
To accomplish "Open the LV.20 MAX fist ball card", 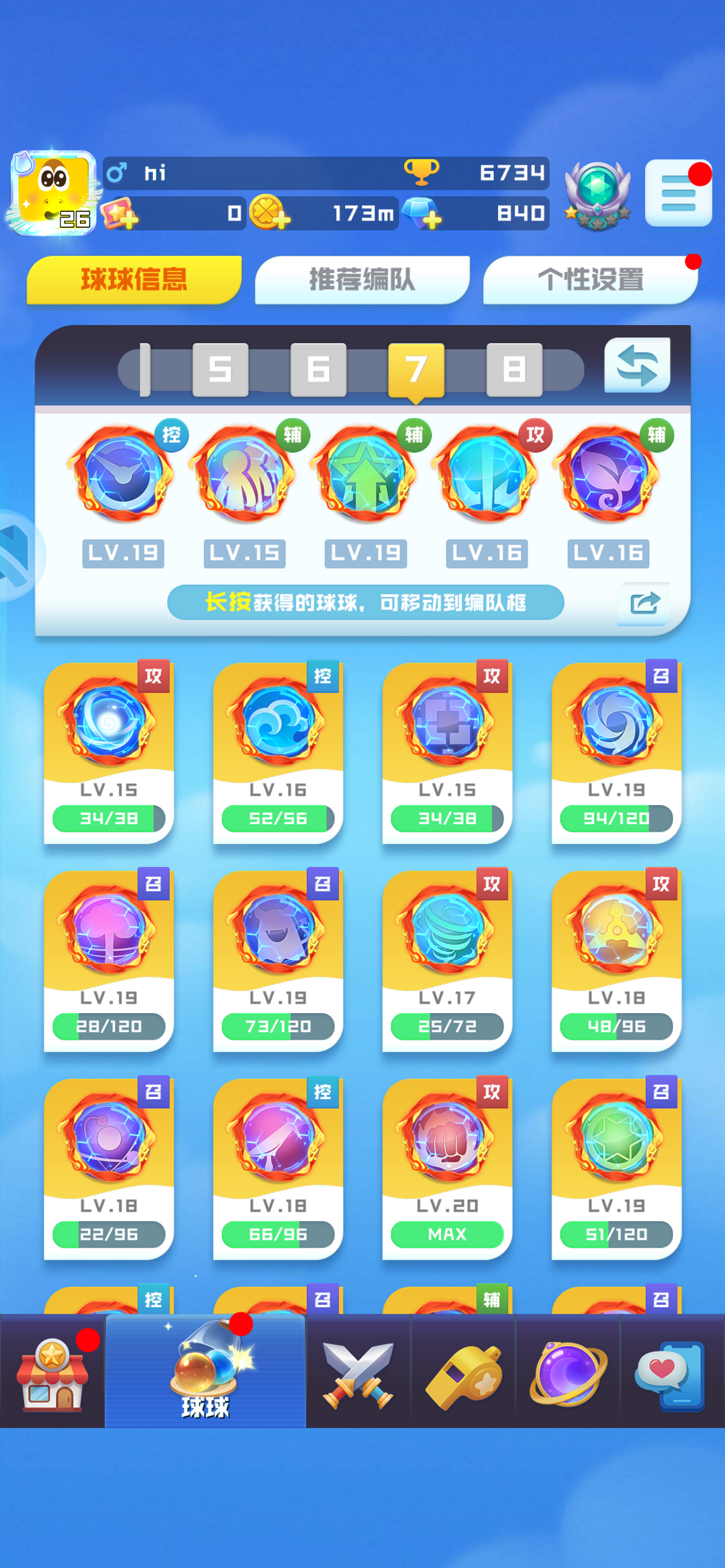I will pyautogui.click(x=447, y=1167).
